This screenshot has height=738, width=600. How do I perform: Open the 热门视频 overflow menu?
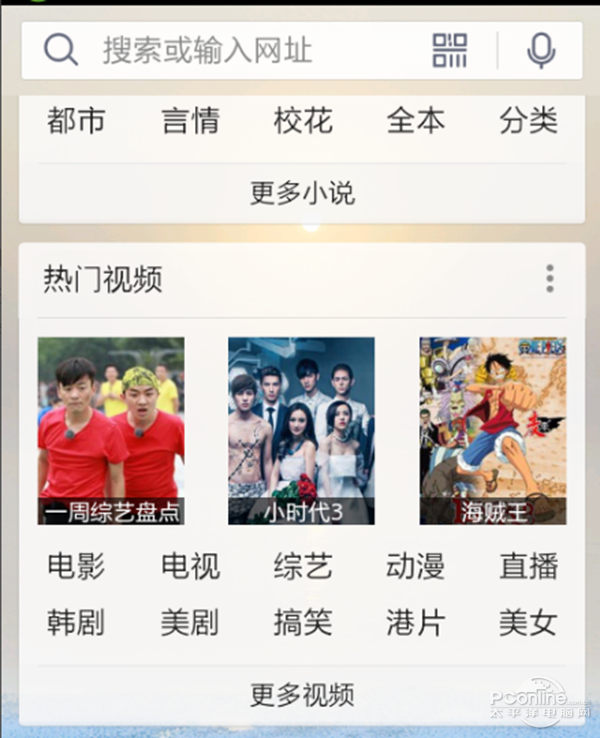click(549, 279)
